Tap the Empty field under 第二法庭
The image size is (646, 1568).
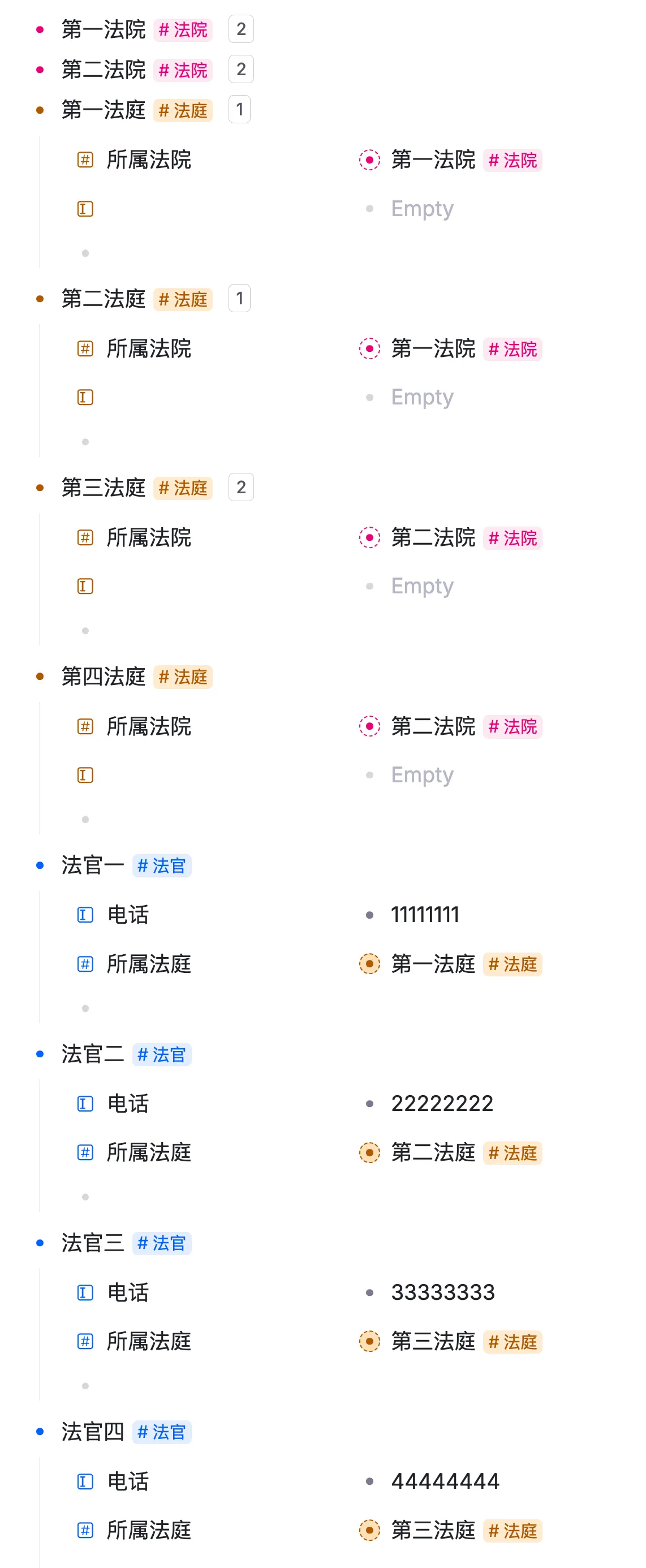click(422, 398)
